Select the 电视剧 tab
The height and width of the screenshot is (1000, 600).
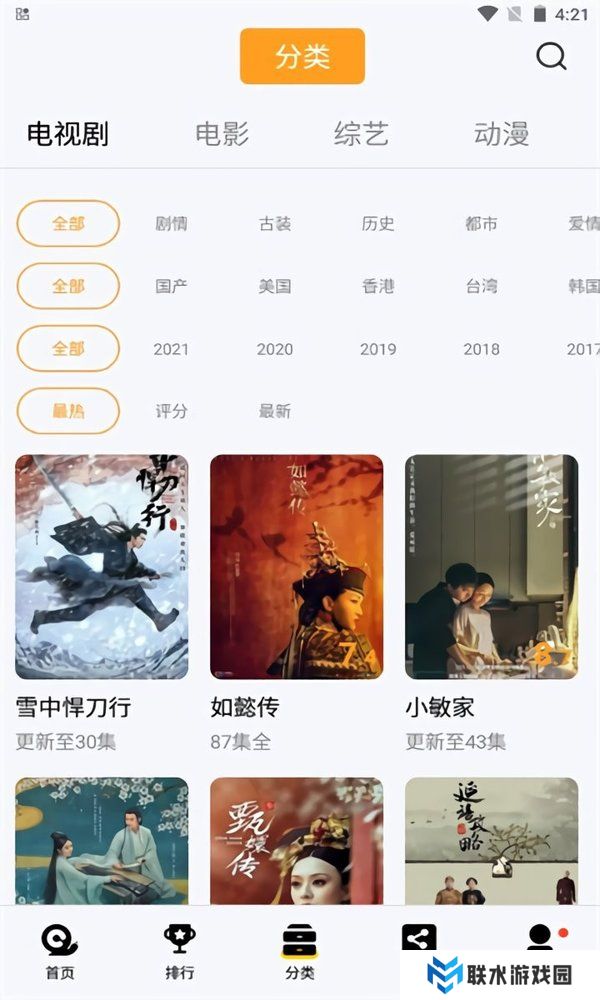pos(68,134)
